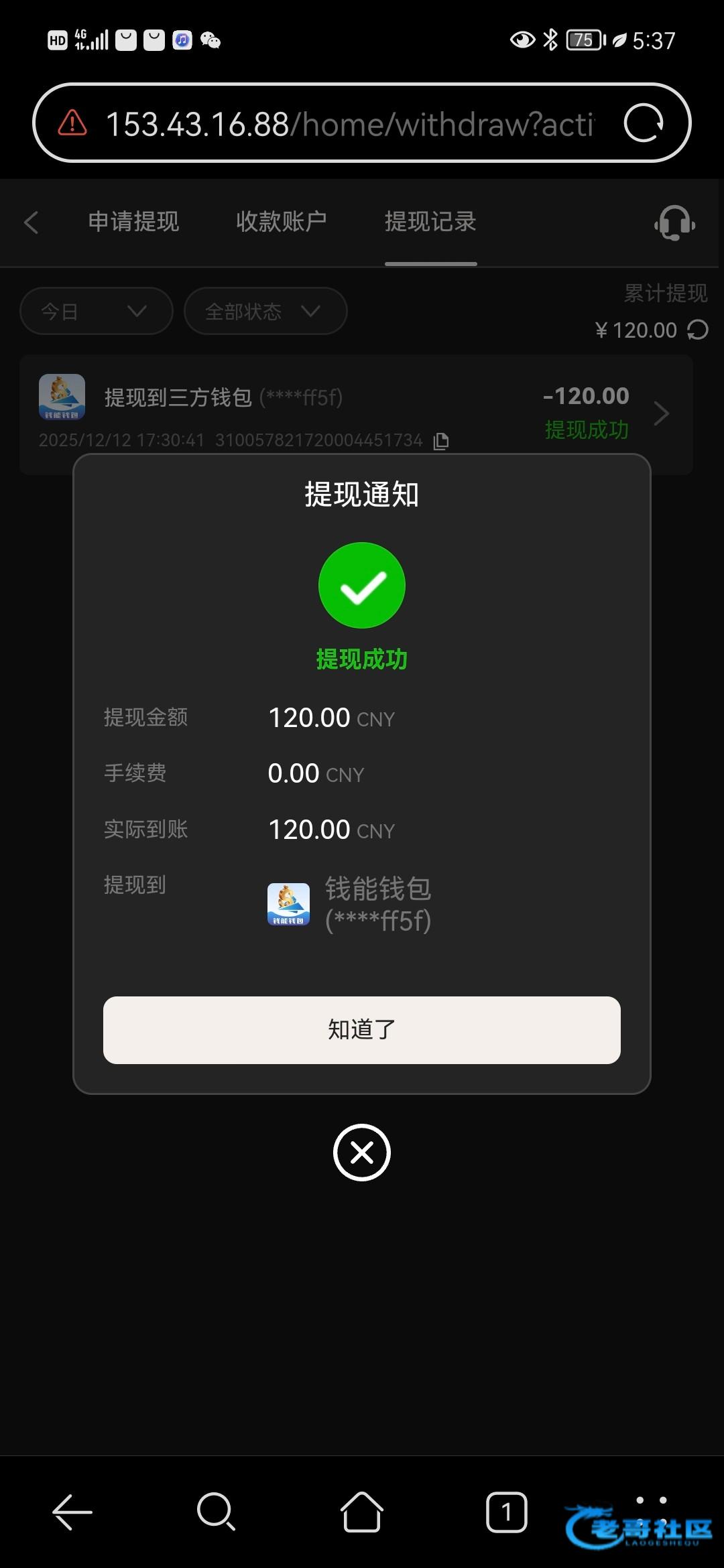
Task: Expand the 今日 date filter dropdown
Action: (97, 311)
